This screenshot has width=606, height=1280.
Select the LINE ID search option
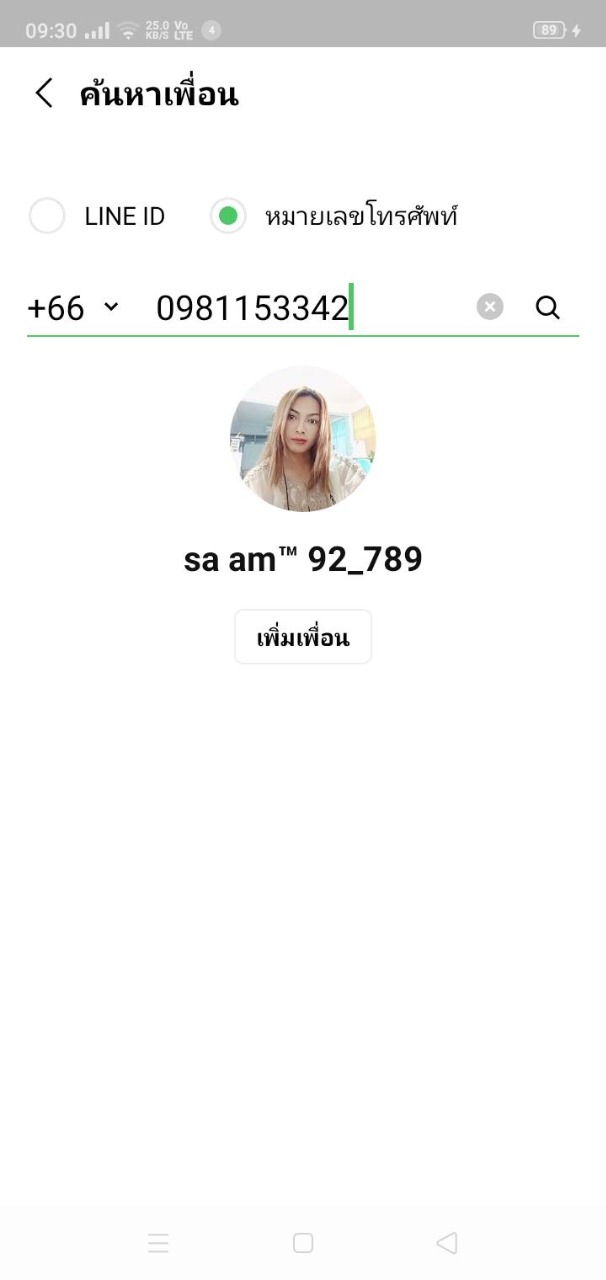pos(48,216)
